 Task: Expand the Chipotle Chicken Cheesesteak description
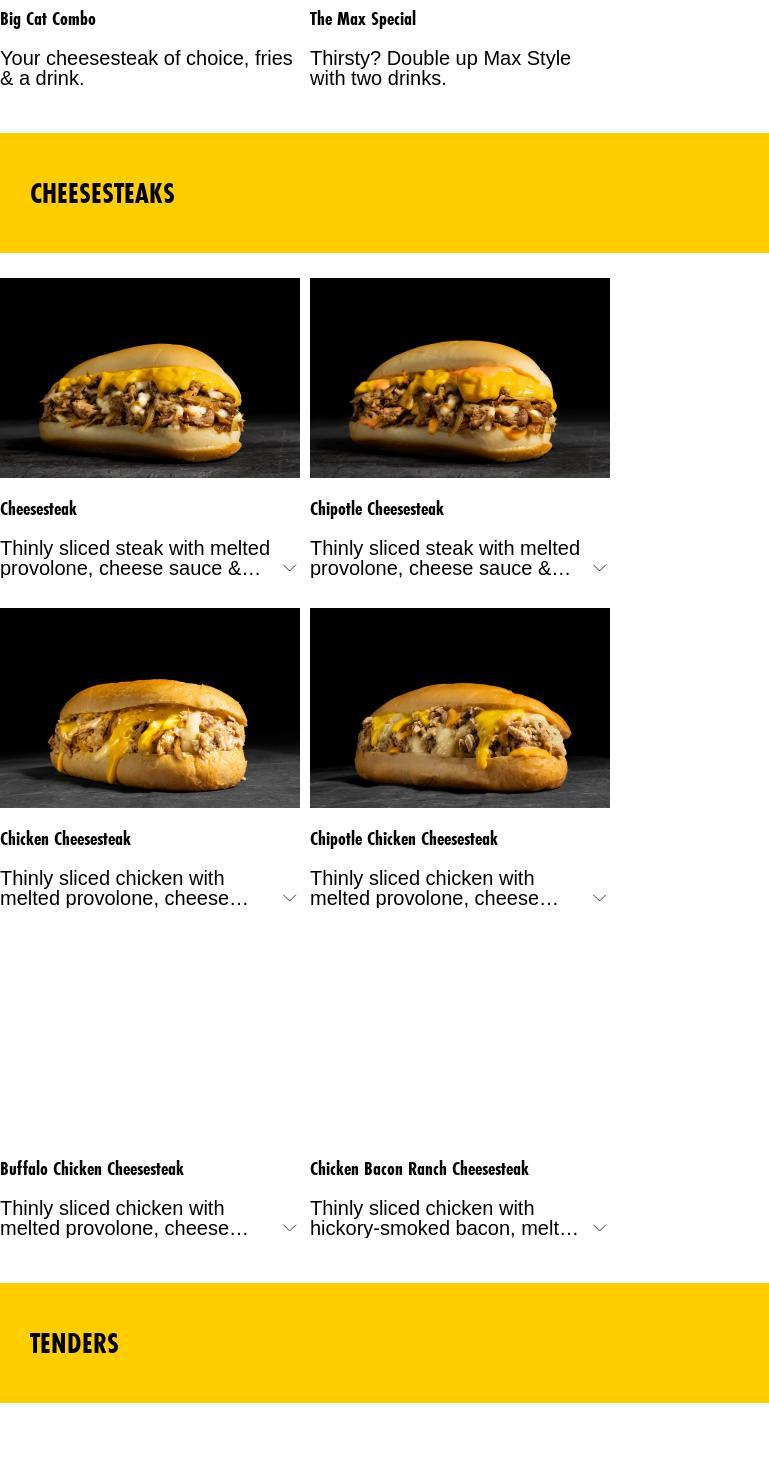599,898
